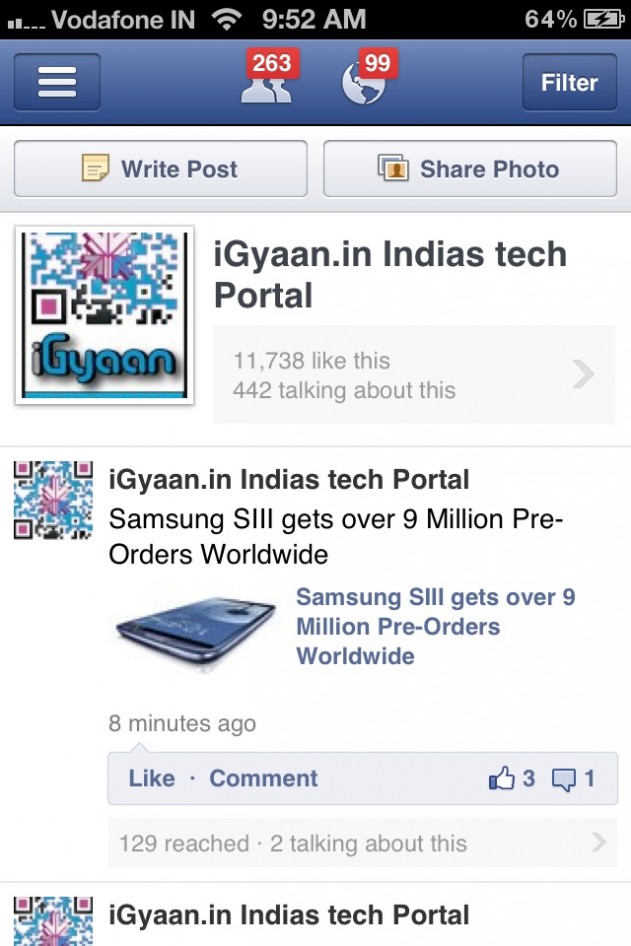This screenshot has height=946, width=631.
Task: Open the hamburger side menu
Action: (x=57, y=82)
